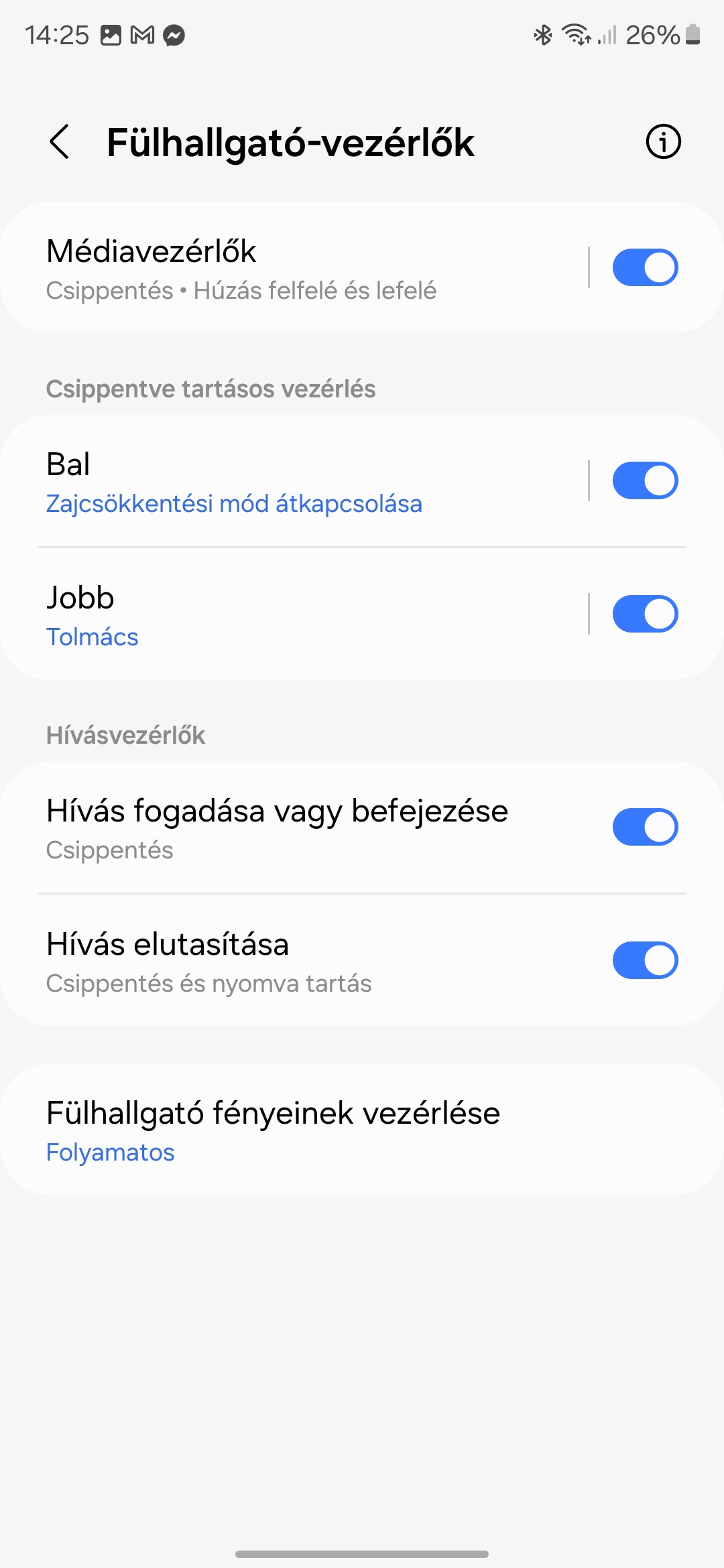This screenshot has width=724, height=1568.
Task: Open the Médiavezérlők settings row
Action: pyautogui.click(x=294, y=267)
